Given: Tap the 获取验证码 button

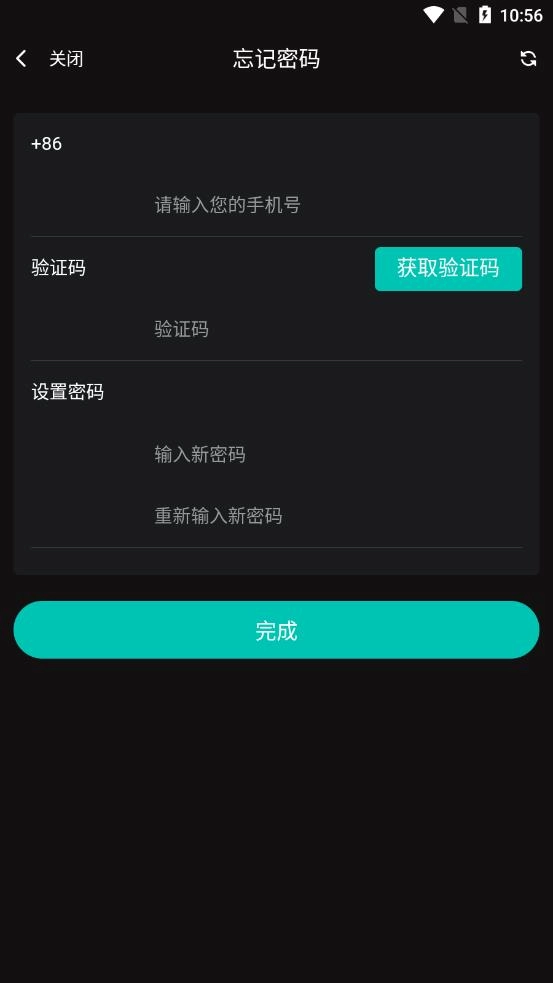Looking at the screenshot, I should coord(448,268).
